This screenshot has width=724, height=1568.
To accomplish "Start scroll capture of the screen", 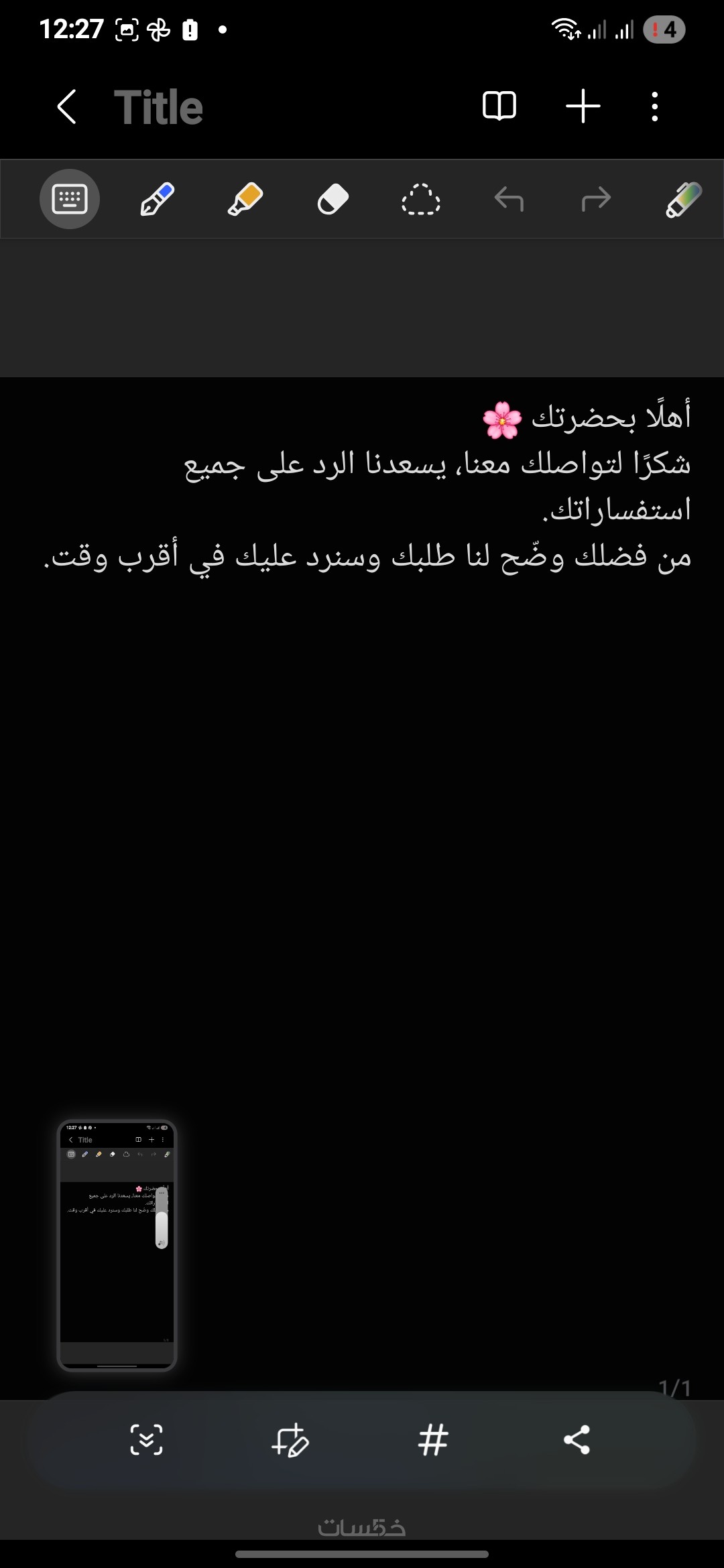I will (146, 1439).
